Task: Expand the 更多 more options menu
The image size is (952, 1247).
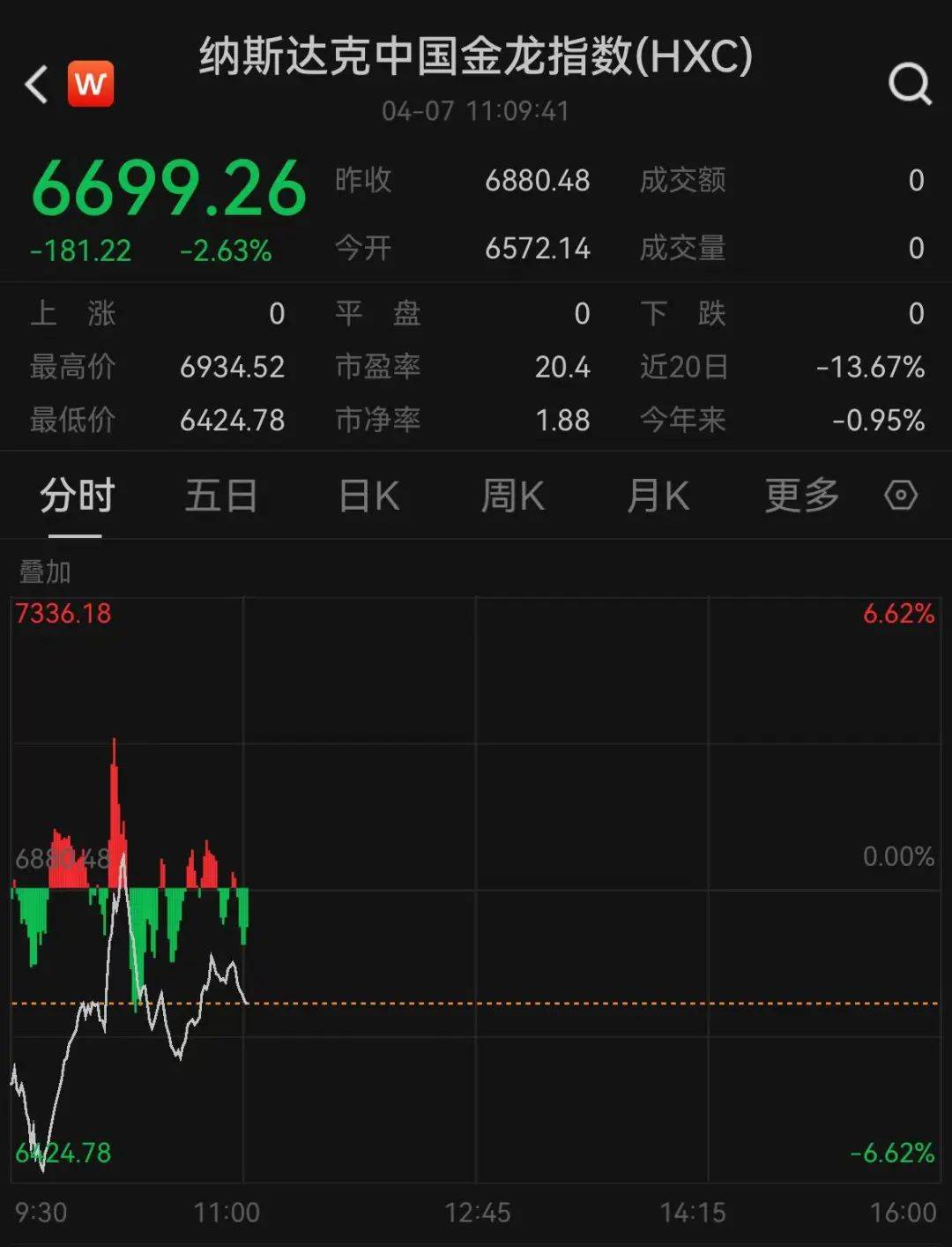Action: pos(800,496)
